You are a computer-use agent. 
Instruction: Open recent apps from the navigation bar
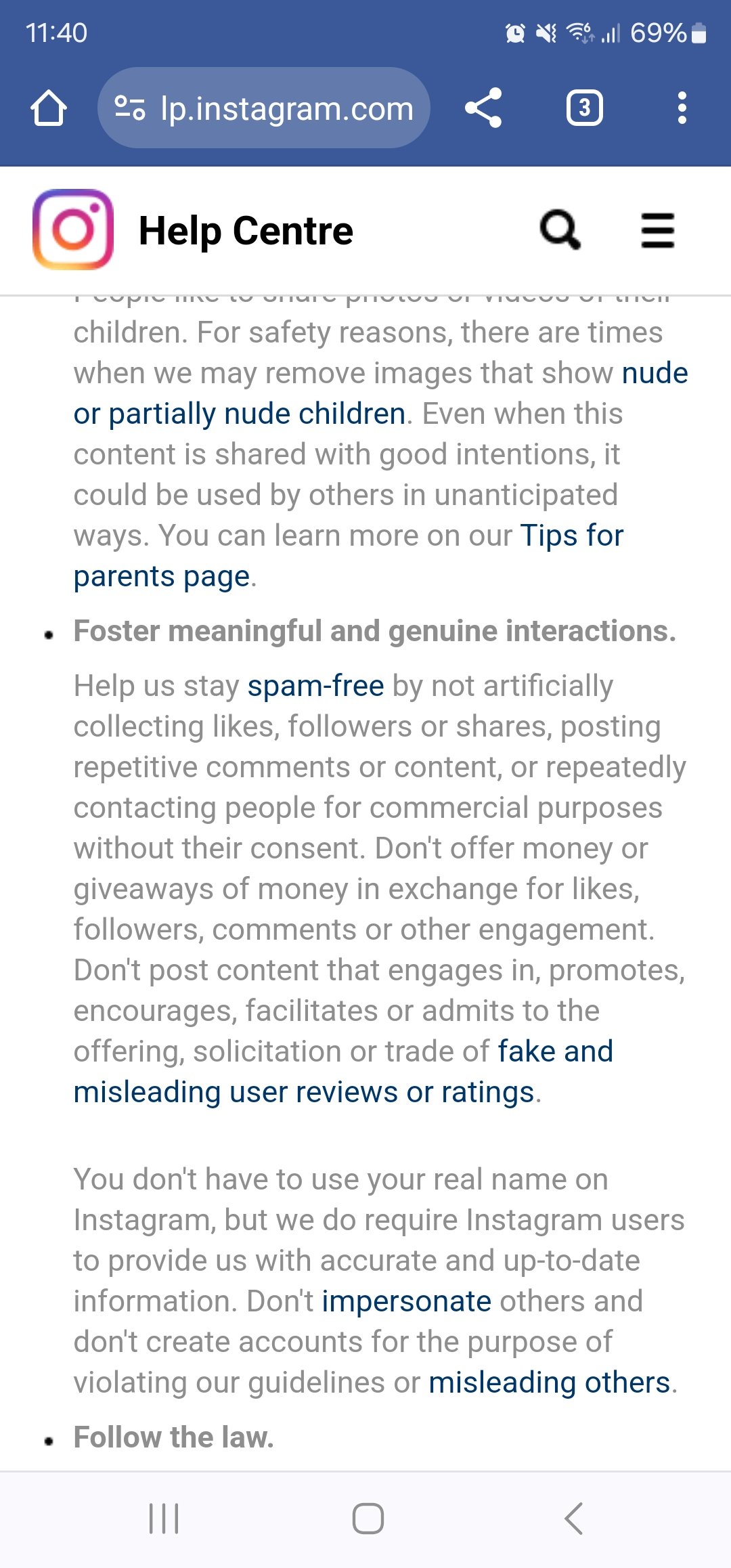click(x=164, y=1519)
